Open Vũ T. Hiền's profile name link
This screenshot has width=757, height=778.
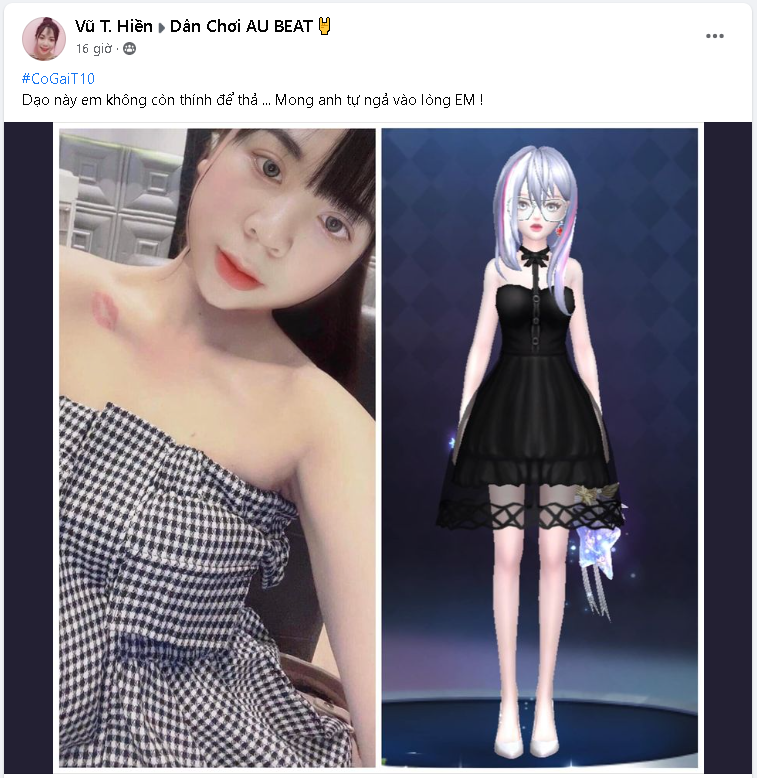point(113,27)
